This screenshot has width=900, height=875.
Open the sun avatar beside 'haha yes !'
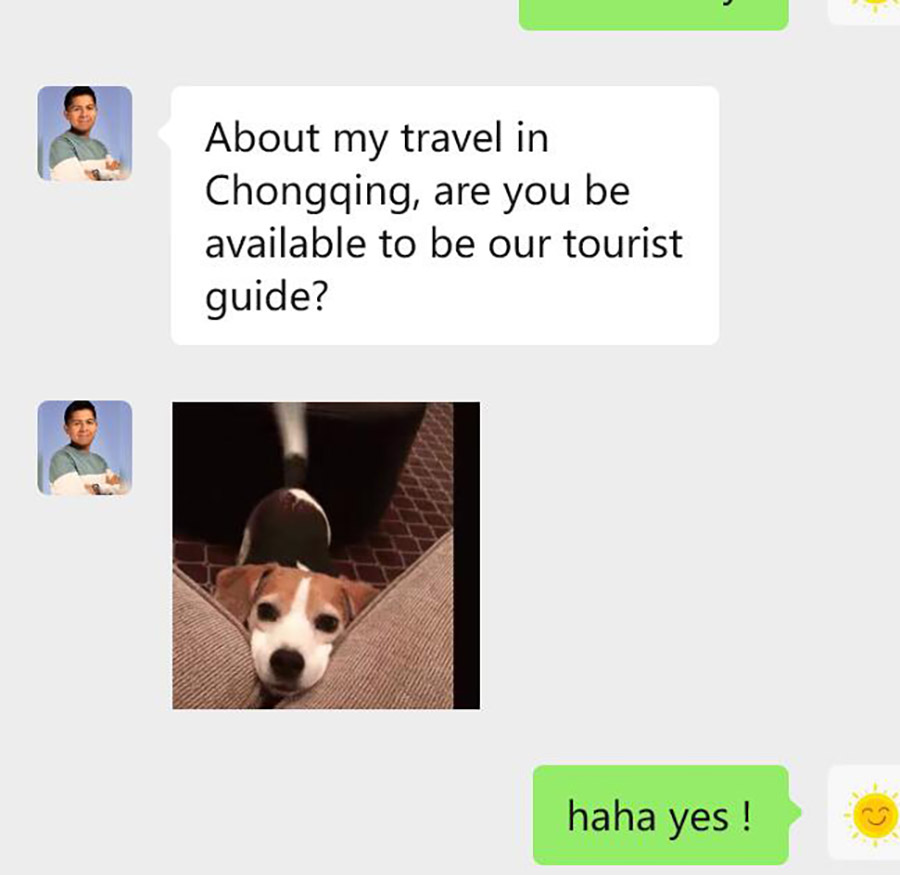coord(866,813)
